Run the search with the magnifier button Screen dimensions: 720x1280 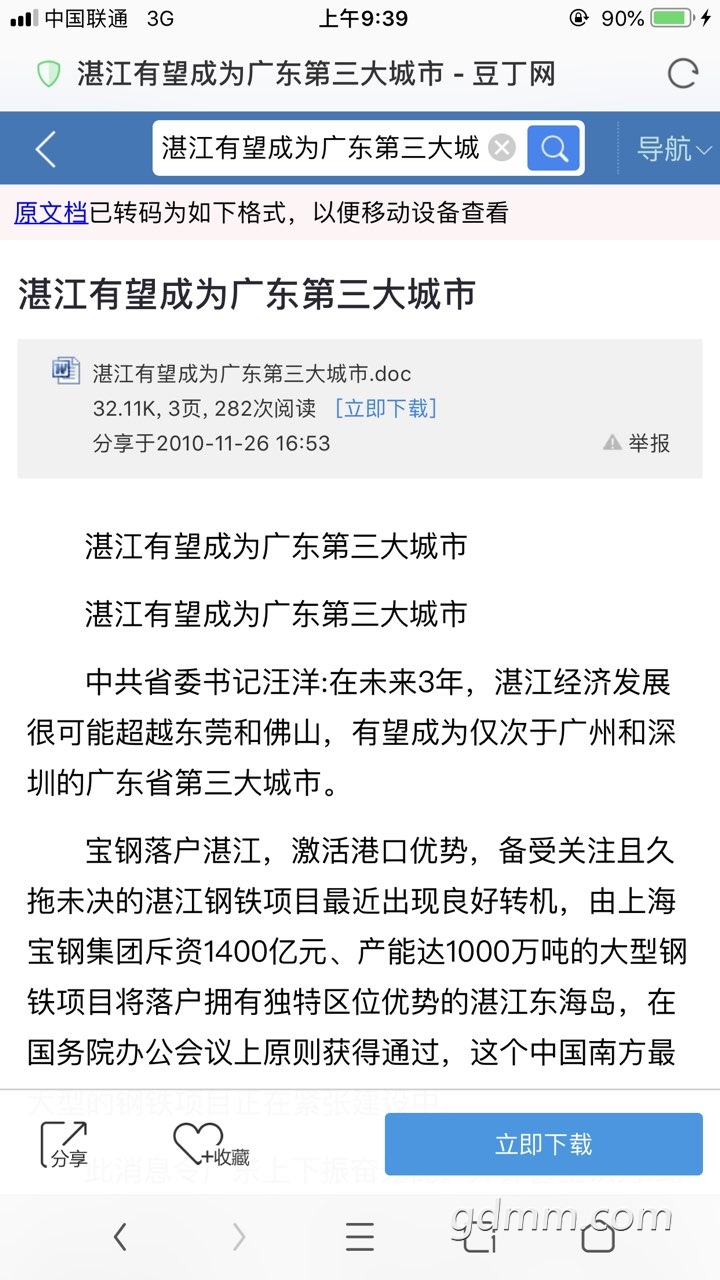(x=553, y=149)
